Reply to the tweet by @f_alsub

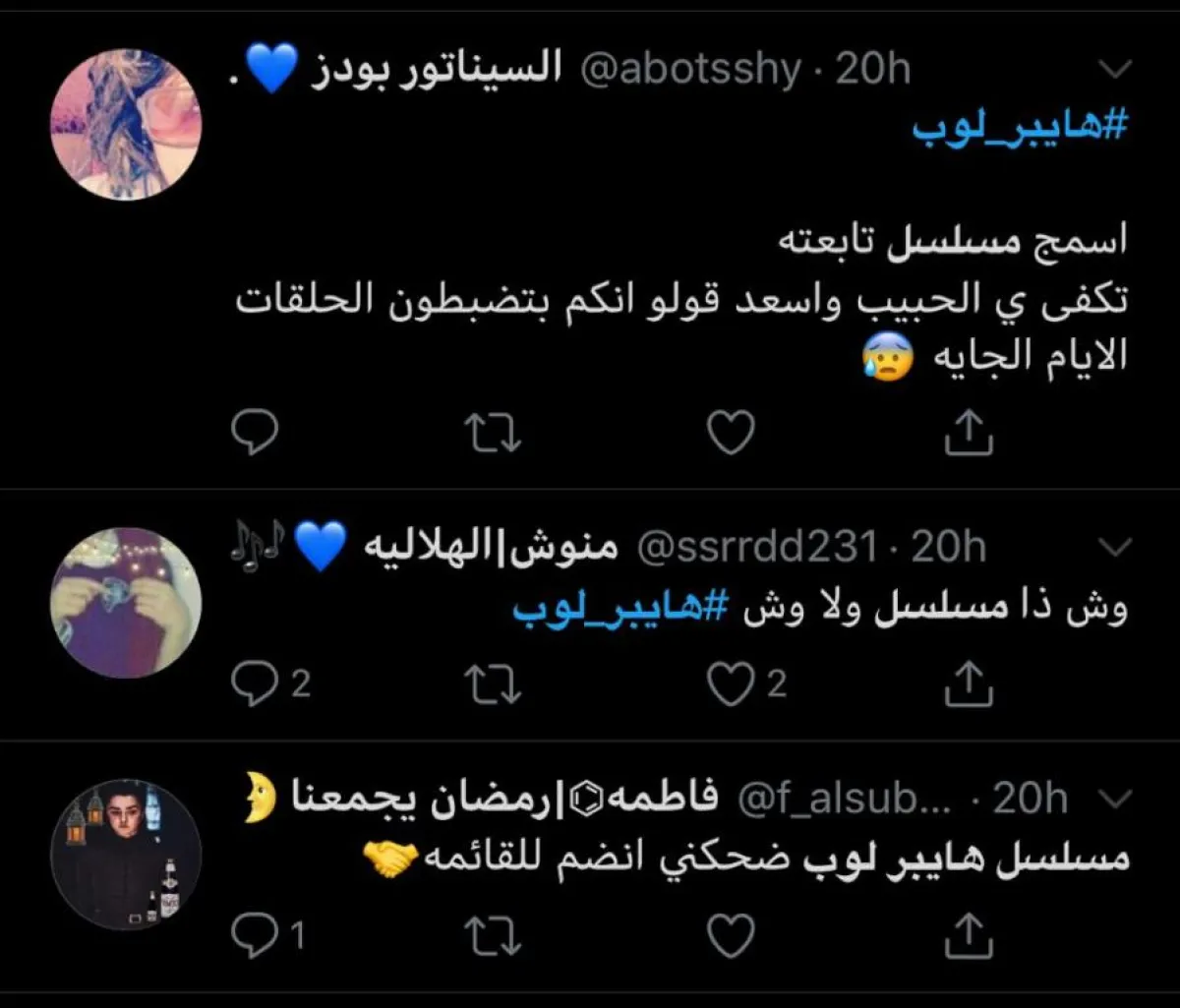(x=256, y=935)
